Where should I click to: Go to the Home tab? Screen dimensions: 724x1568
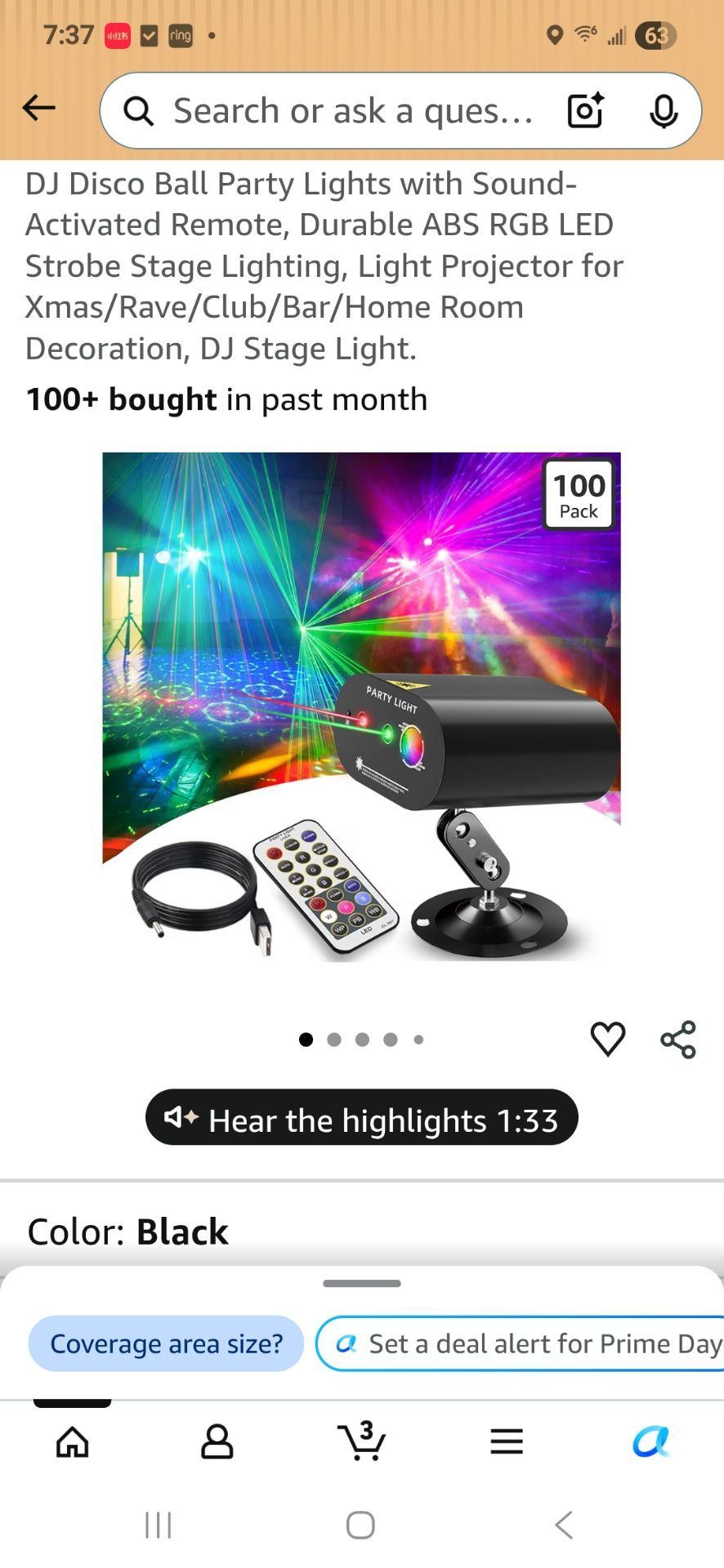coord(73,1441)
